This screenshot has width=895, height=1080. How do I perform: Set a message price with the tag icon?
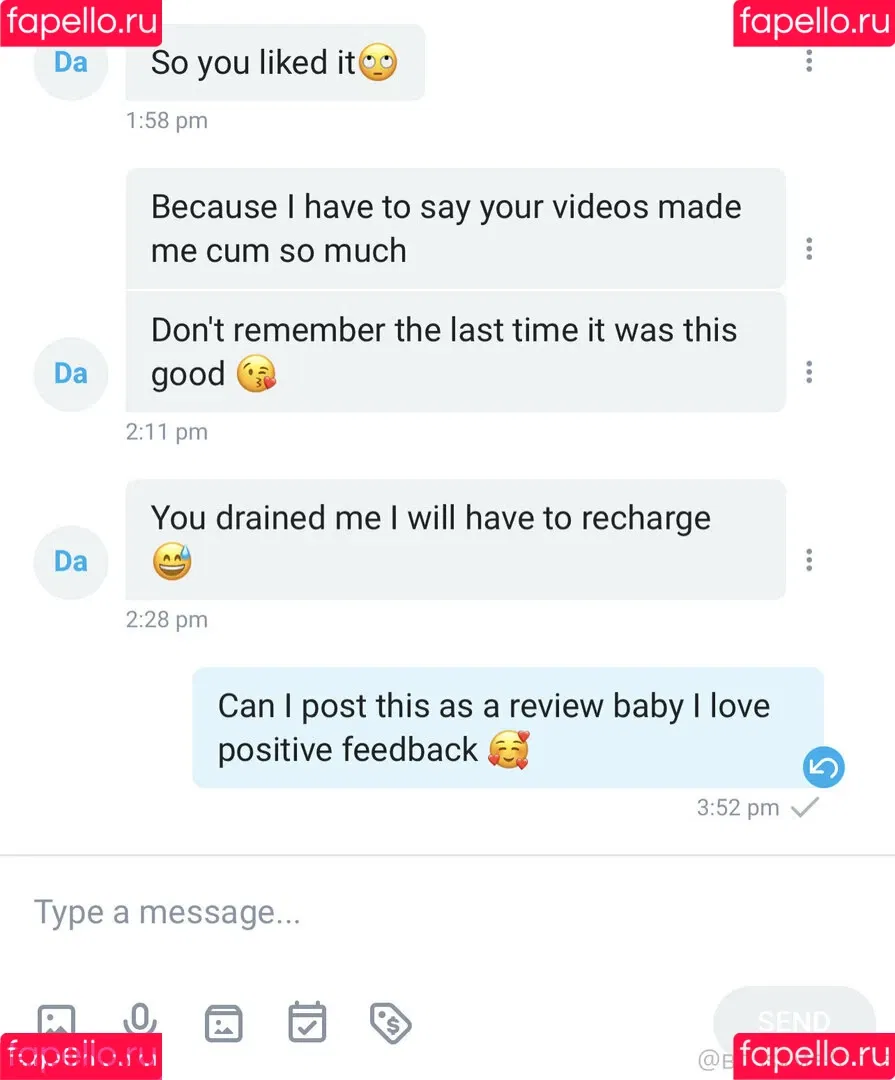point(390,1022)
